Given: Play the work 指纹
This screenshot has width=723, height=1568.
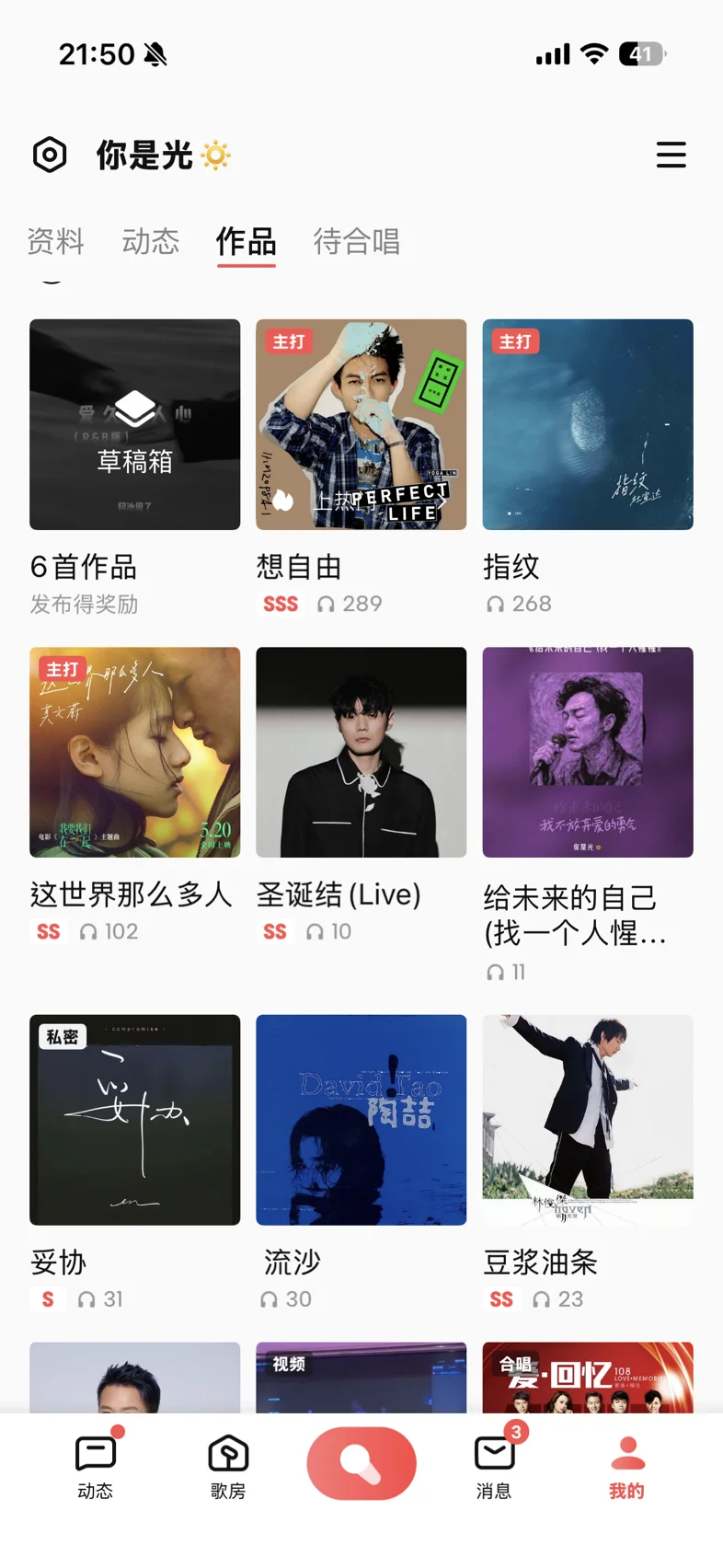Looking at the screenshot, I should 588,424.
